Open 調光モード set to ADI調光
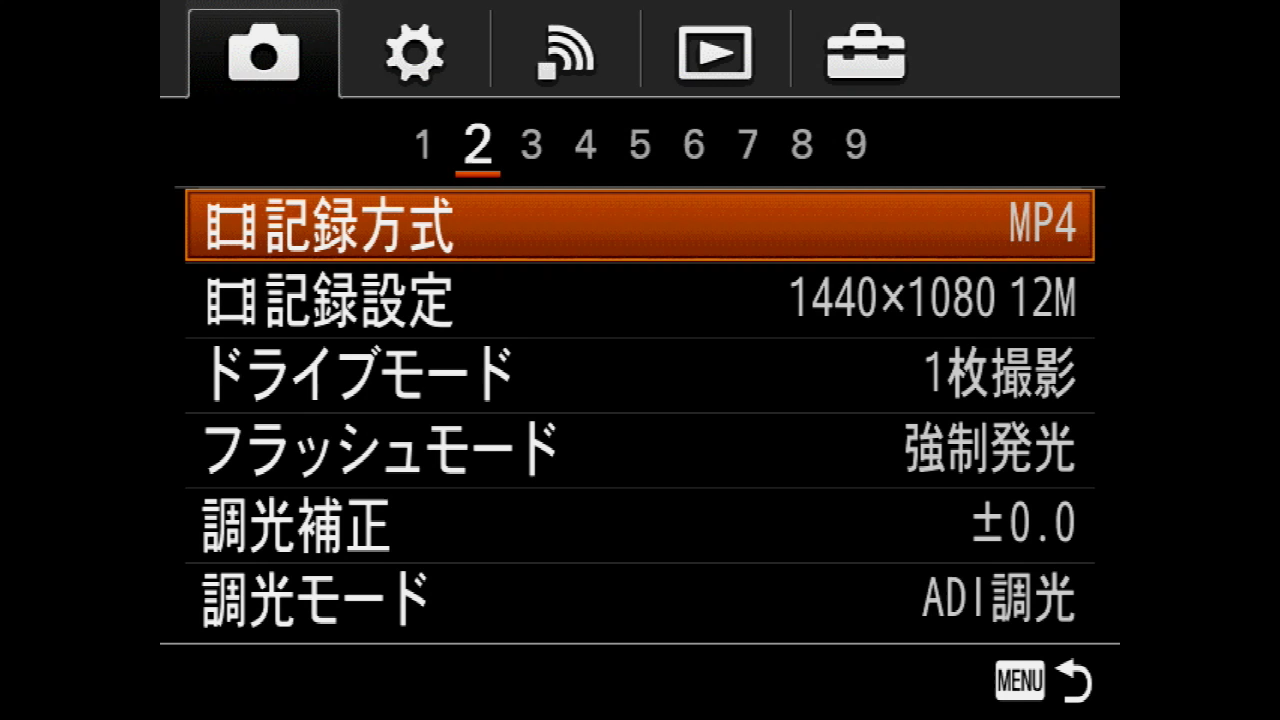 coord(640,601)
